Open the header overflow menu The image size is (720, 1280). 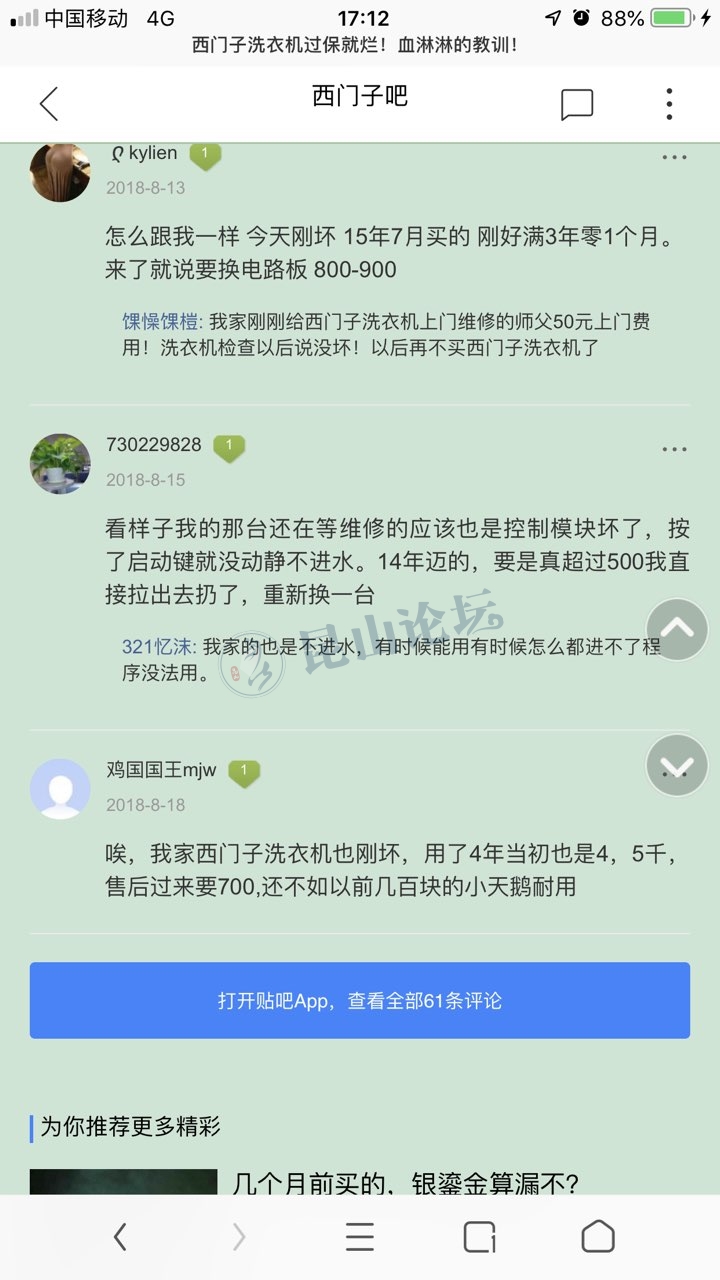tap(669, 104)
